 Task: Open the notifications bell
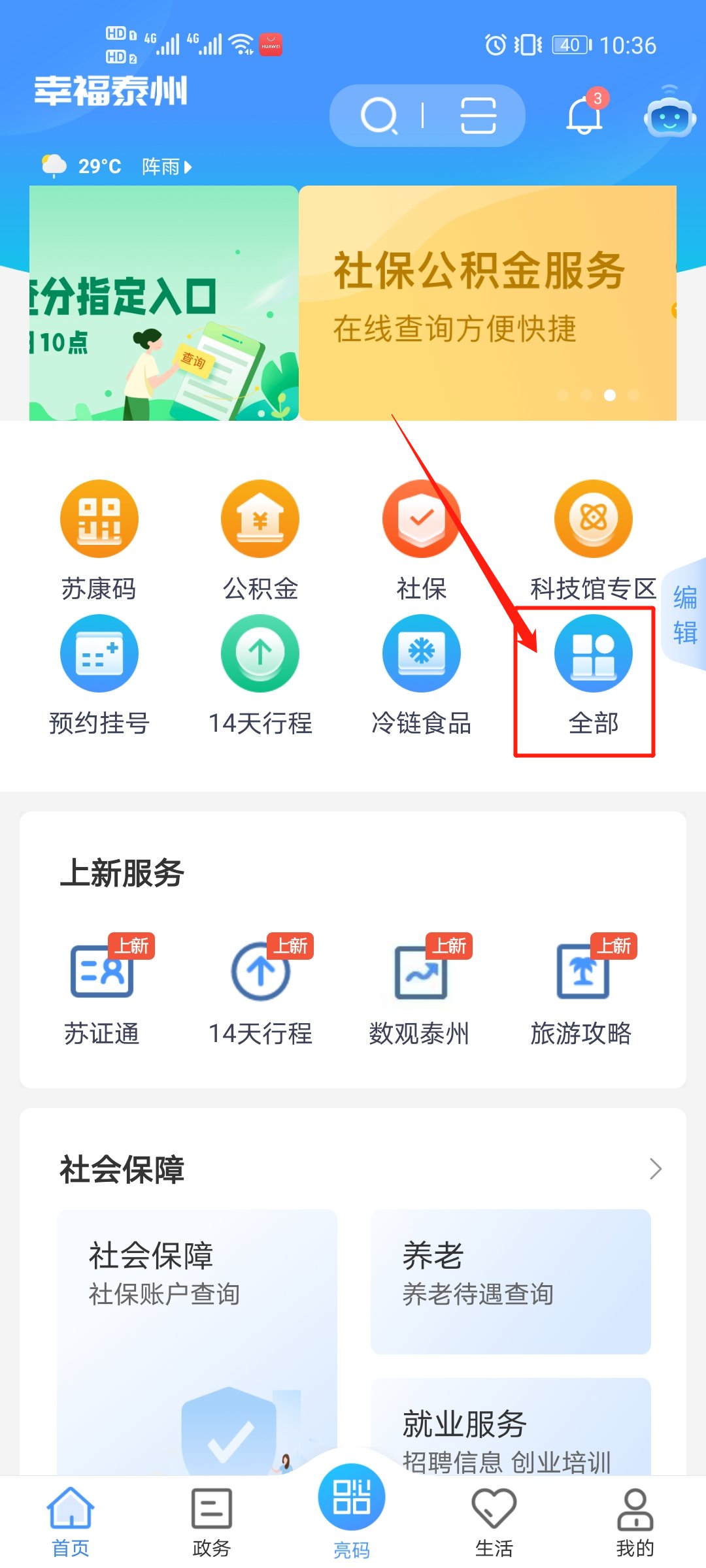coord(584,116)
